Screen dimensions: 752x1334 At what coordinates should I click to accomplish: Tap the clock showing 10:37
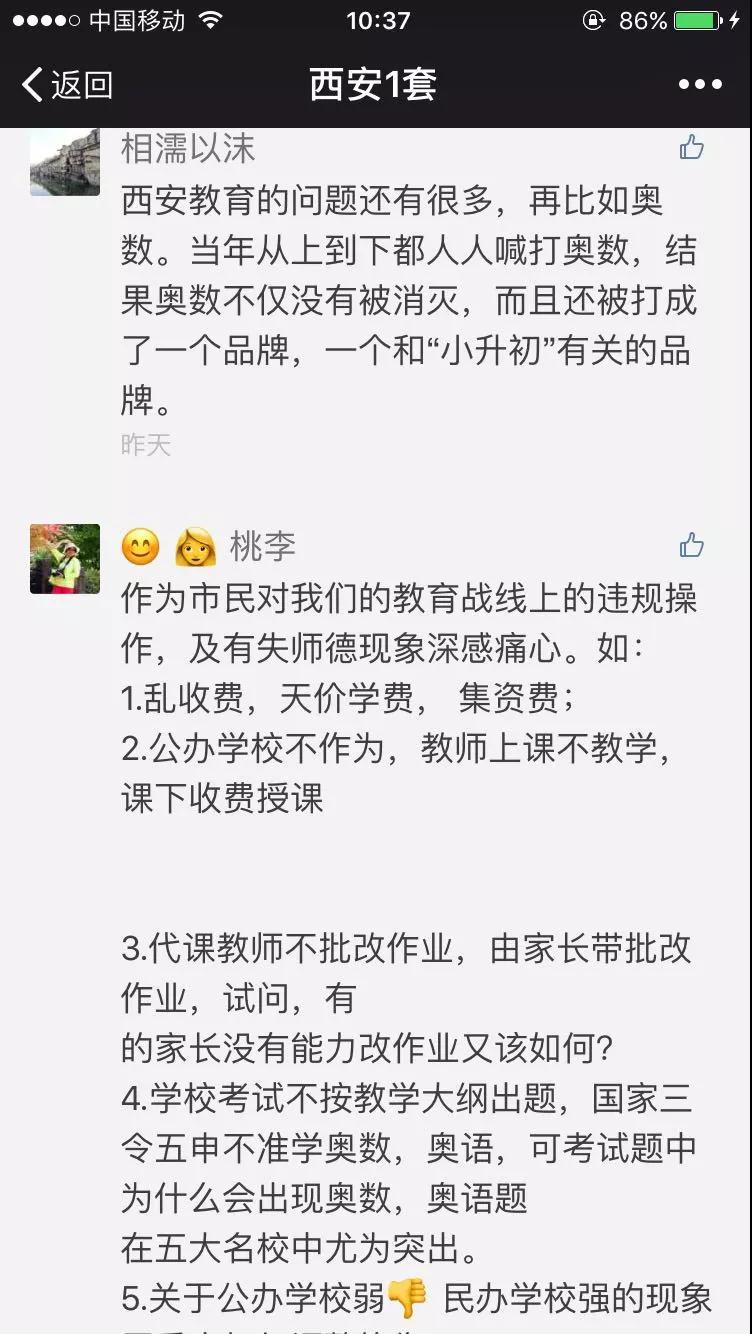click(376, 20)
